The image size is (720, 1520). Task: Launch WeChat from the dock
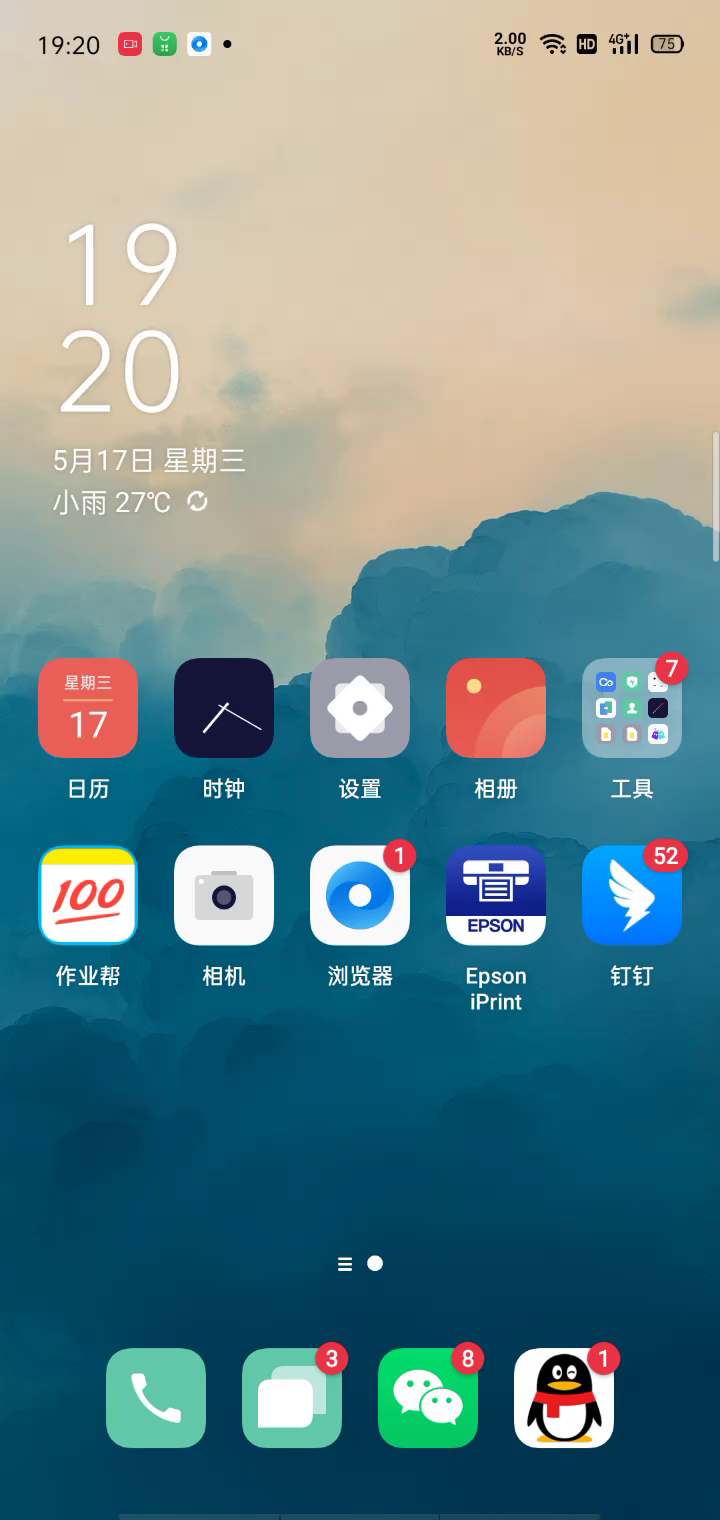(428, 1398)
